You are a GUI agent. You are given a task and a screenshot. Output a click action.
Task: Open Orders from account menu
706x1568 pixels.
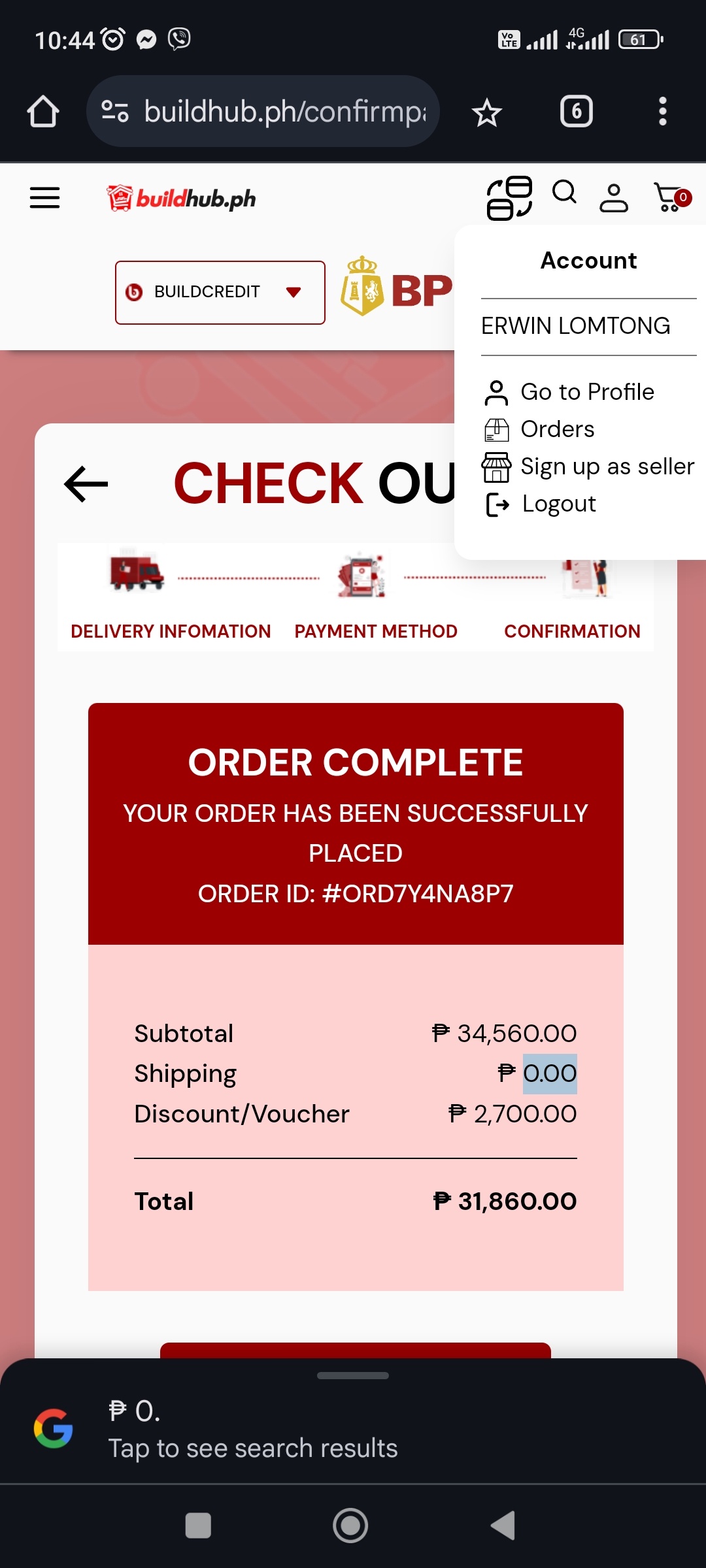557,429
